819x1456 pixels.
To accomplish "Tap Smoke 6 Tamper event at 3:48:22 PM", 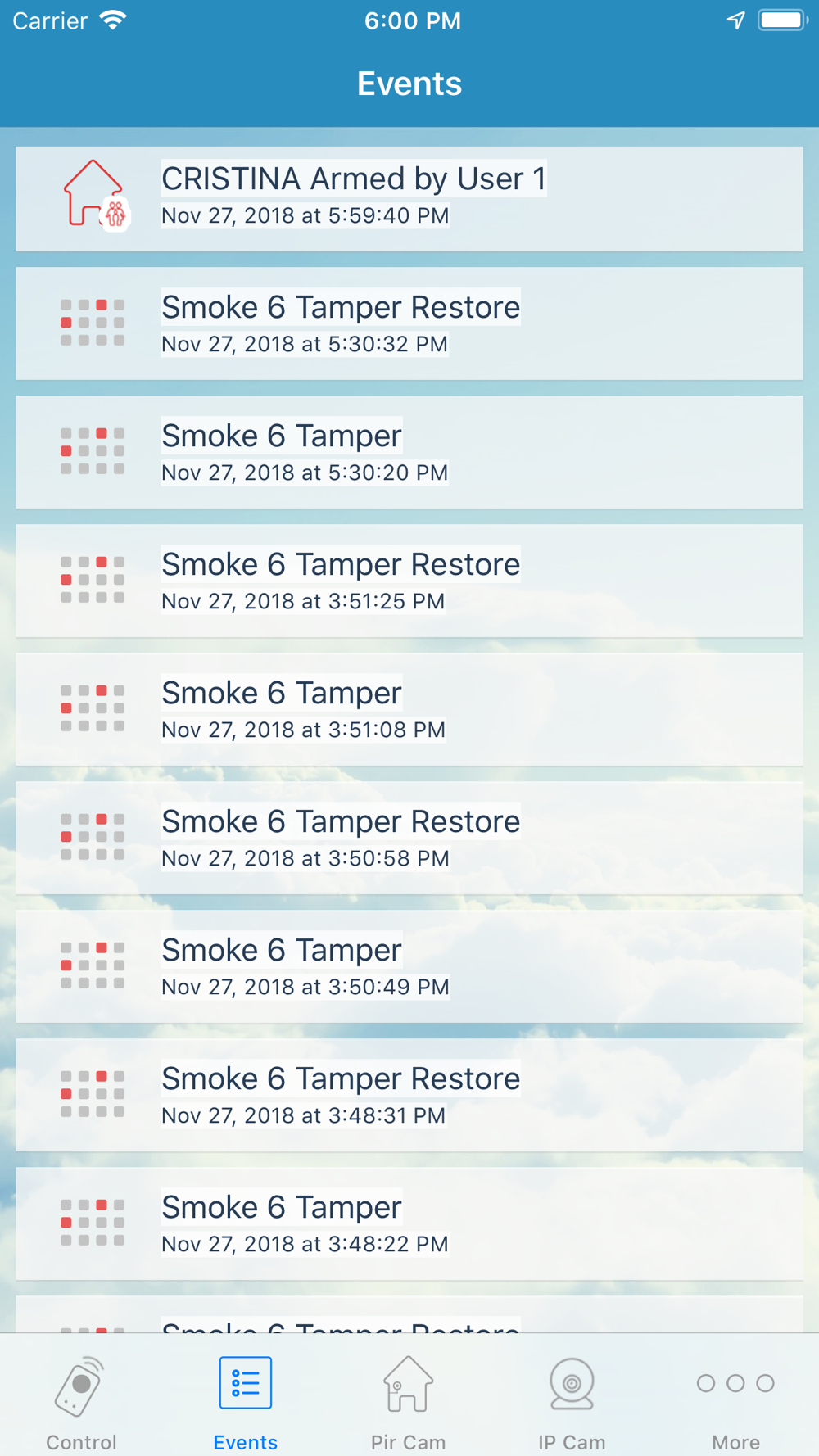I will (409, 1223).
